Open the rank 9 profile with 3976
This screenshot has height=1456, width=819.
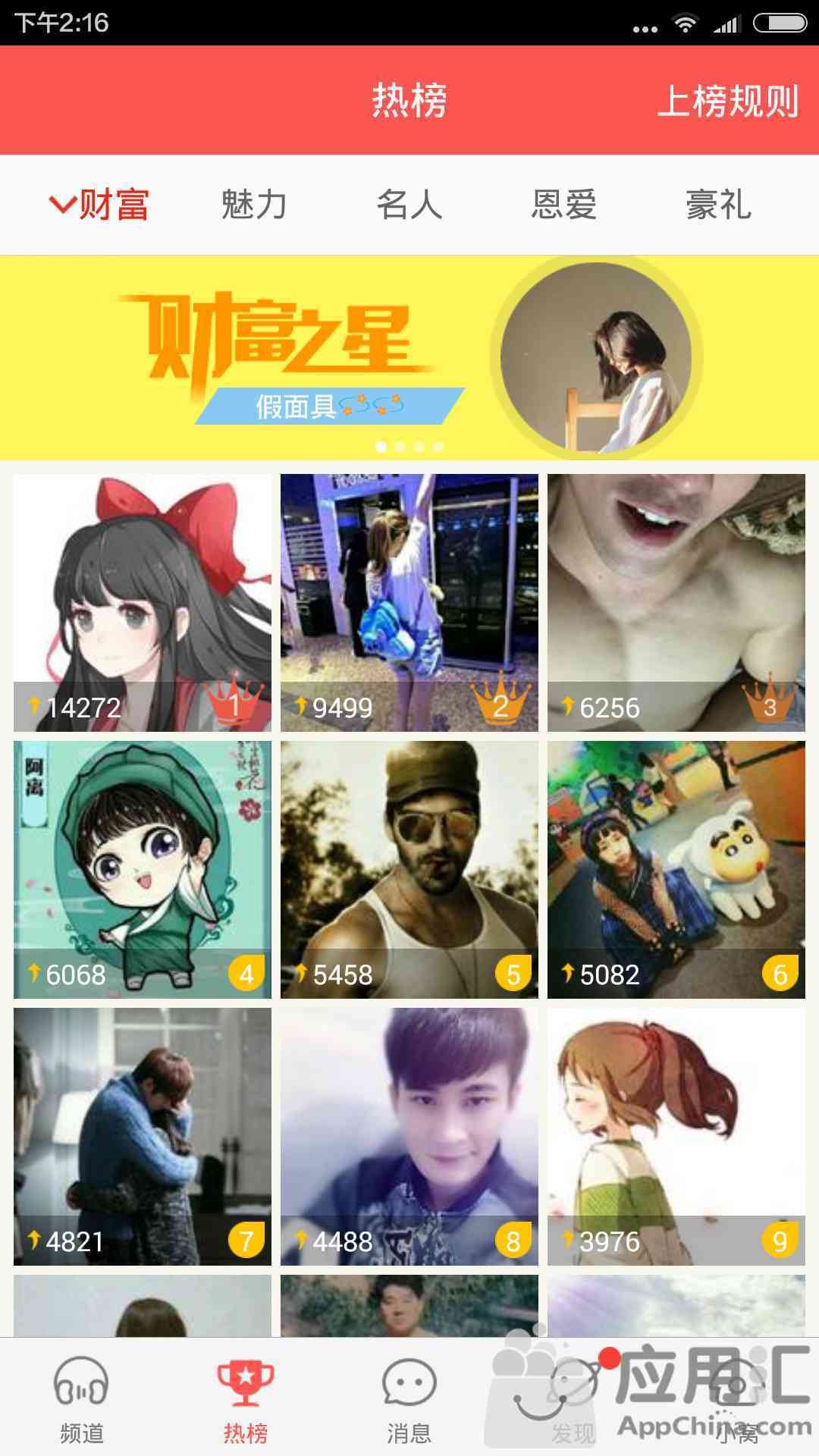pos(676,1137)
